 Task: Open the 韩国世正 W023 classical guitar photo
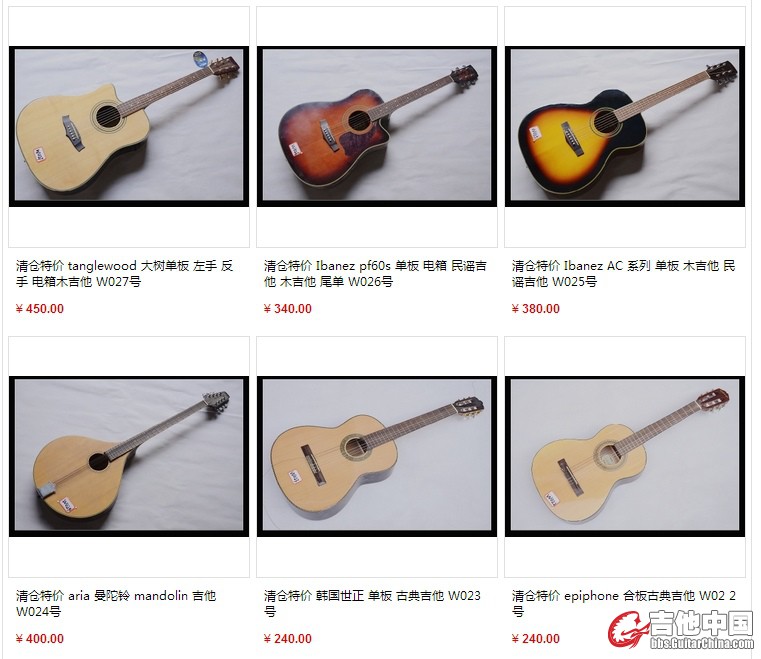pyautogui.click(x=376, y=456)
